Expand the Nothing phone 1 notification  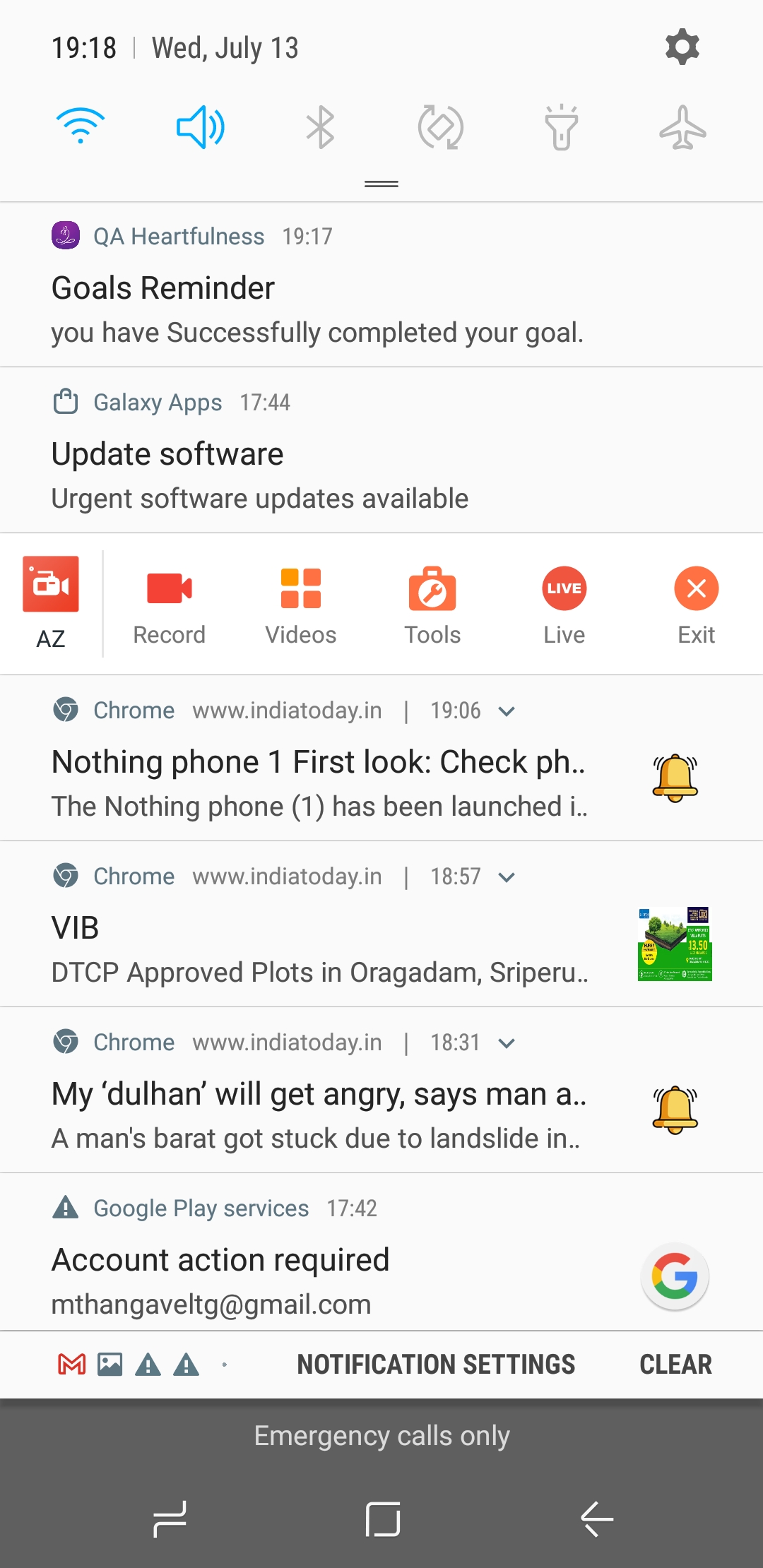[507, 711]
